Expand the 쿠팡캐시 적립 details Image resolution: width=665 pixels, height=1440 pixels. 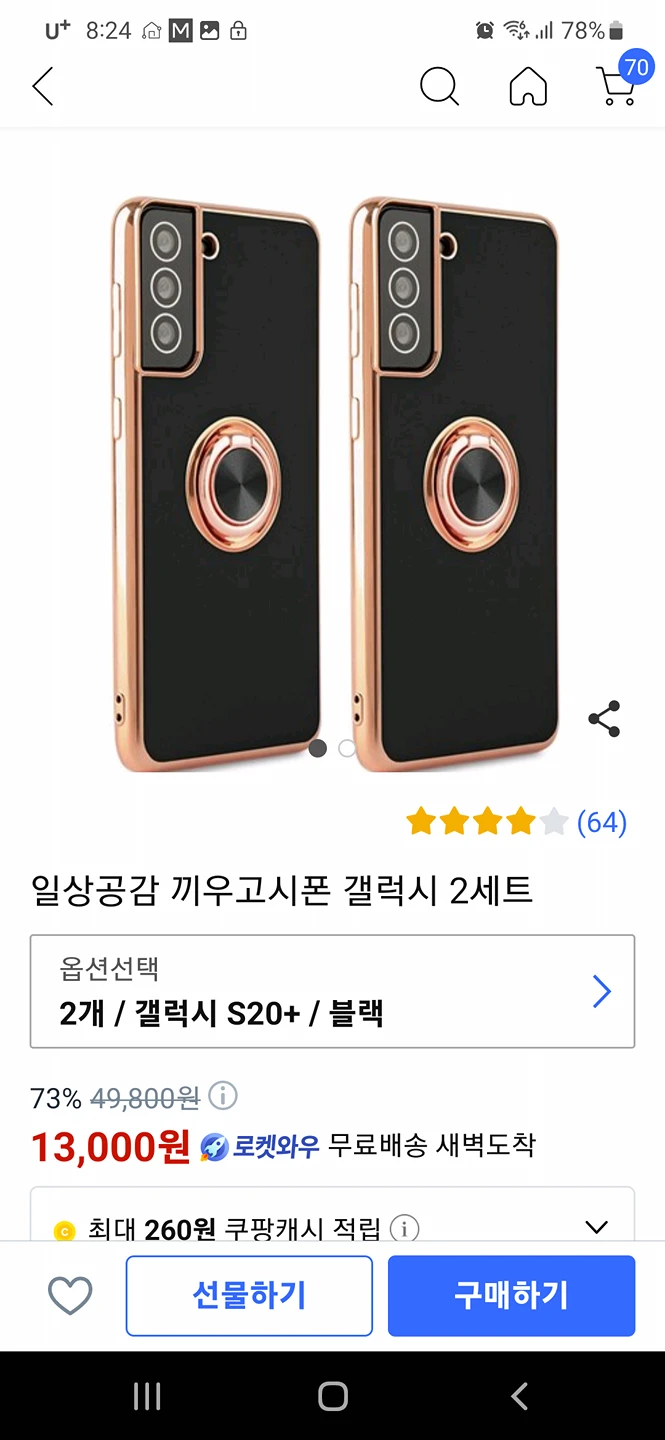point(596,1227)
